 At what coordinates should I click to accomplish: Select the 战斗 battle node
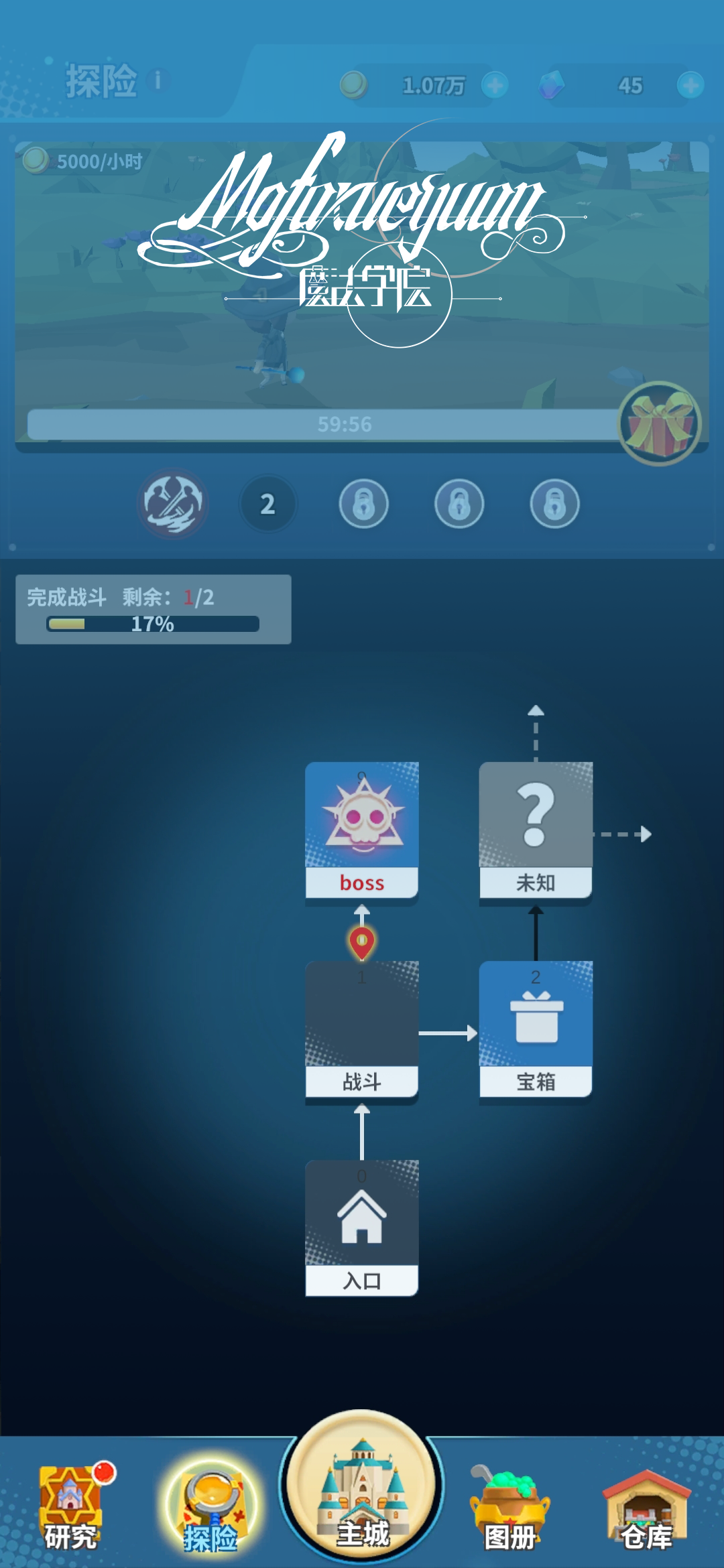coord(362,1029)
